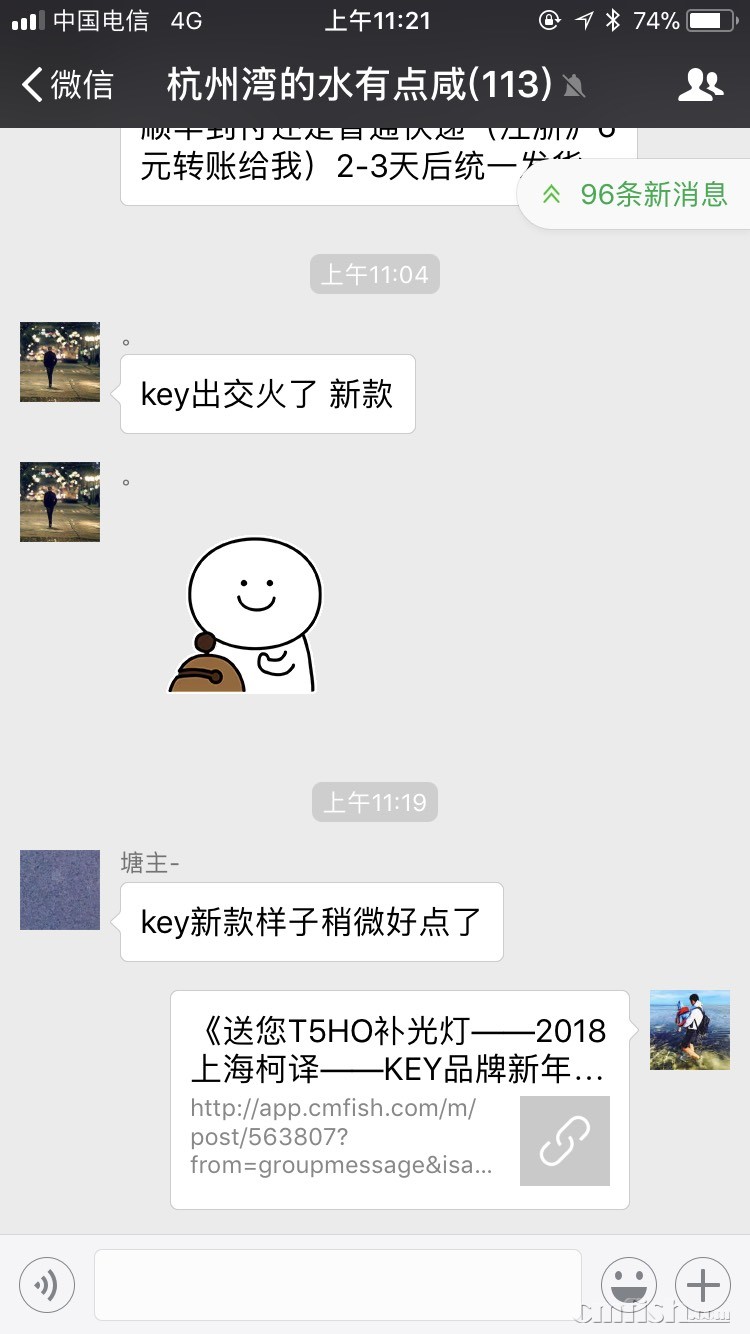Screen dimensions: 750x1334
Task: Open the emoji sticker panel
Action: 629,1284
